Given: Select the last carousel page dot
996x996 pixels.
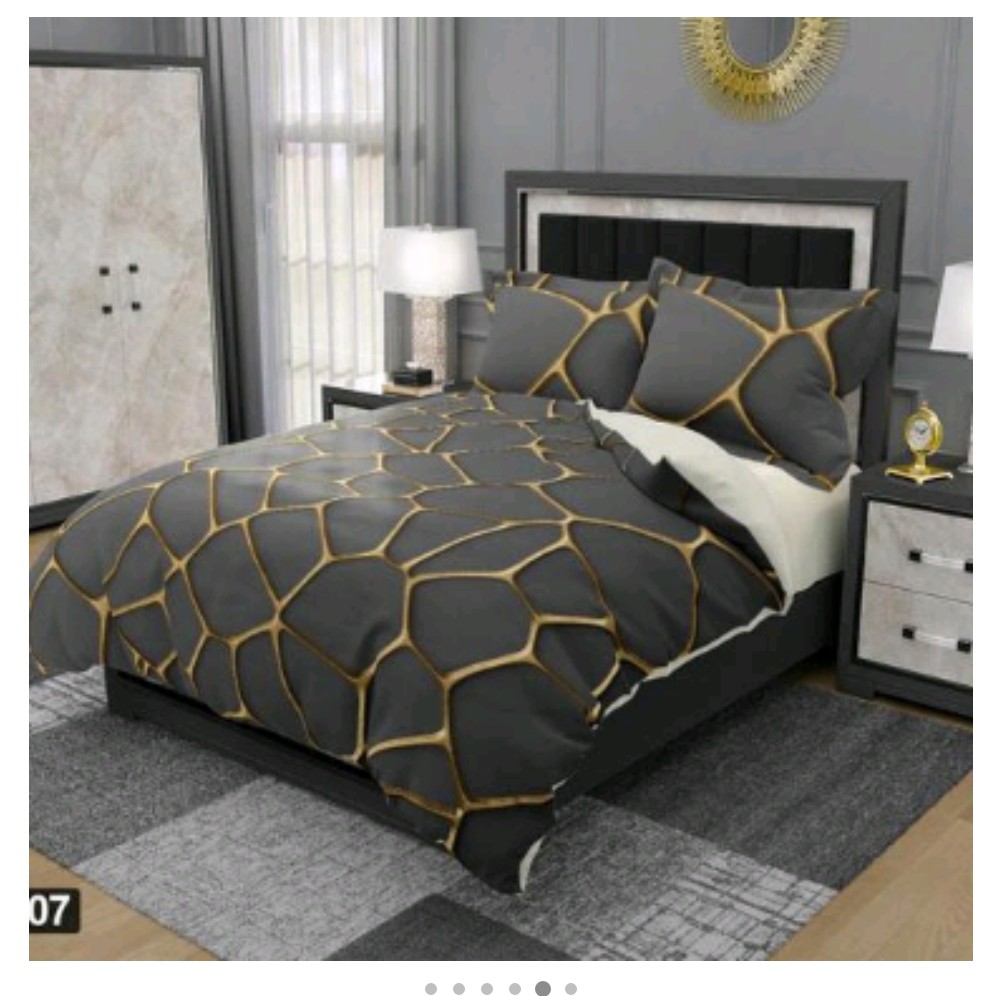Looking at the screenshot, I should coord(571,988).
